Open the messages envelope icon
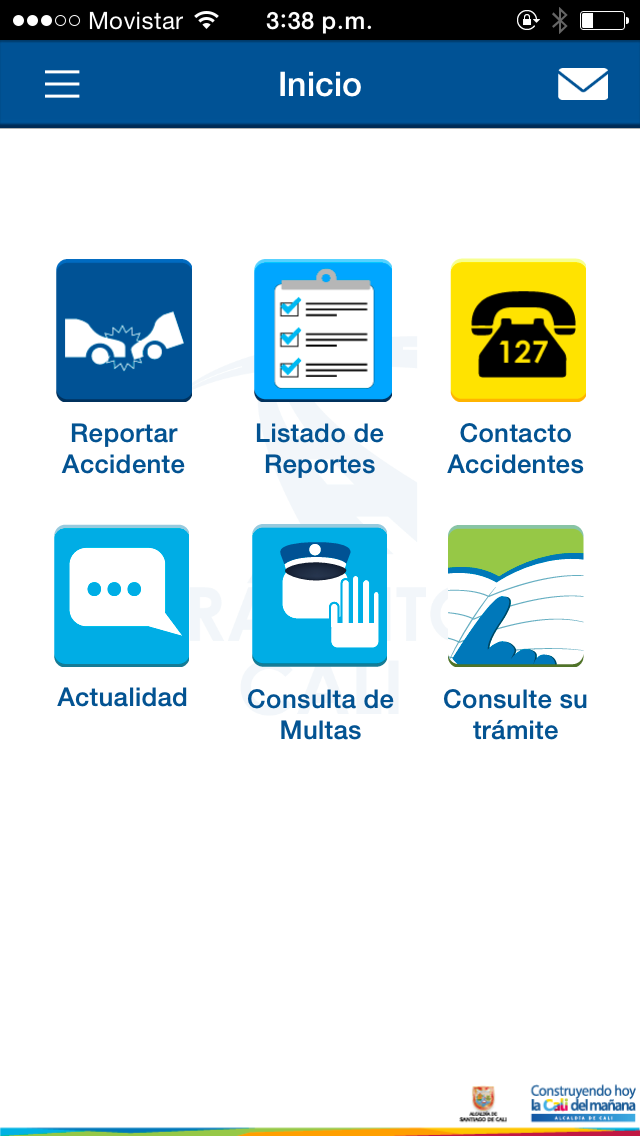The image size is (640, 1136). [x=582, y=85]
